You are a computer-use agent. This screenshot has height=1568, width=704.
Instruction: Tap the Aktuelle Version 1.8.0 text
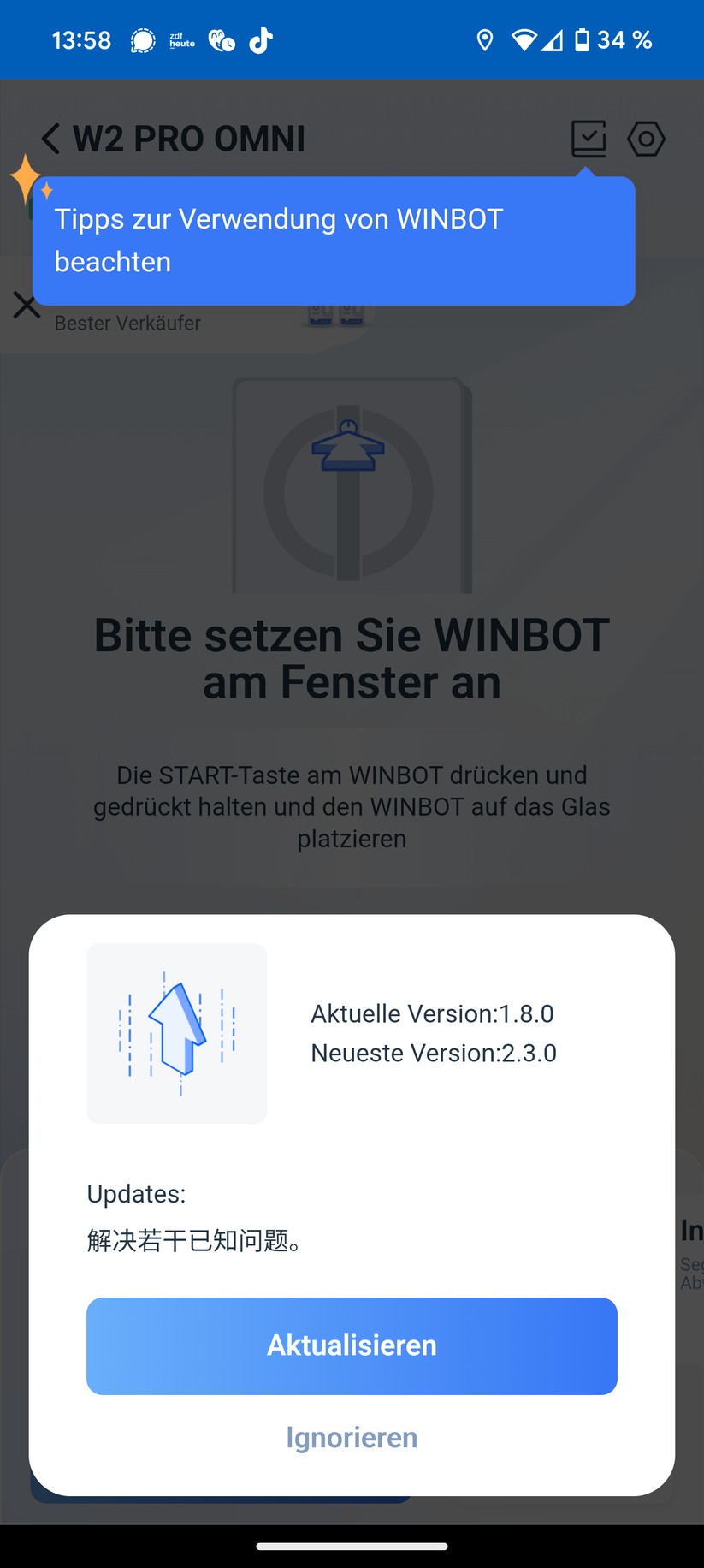[432, 1013]
